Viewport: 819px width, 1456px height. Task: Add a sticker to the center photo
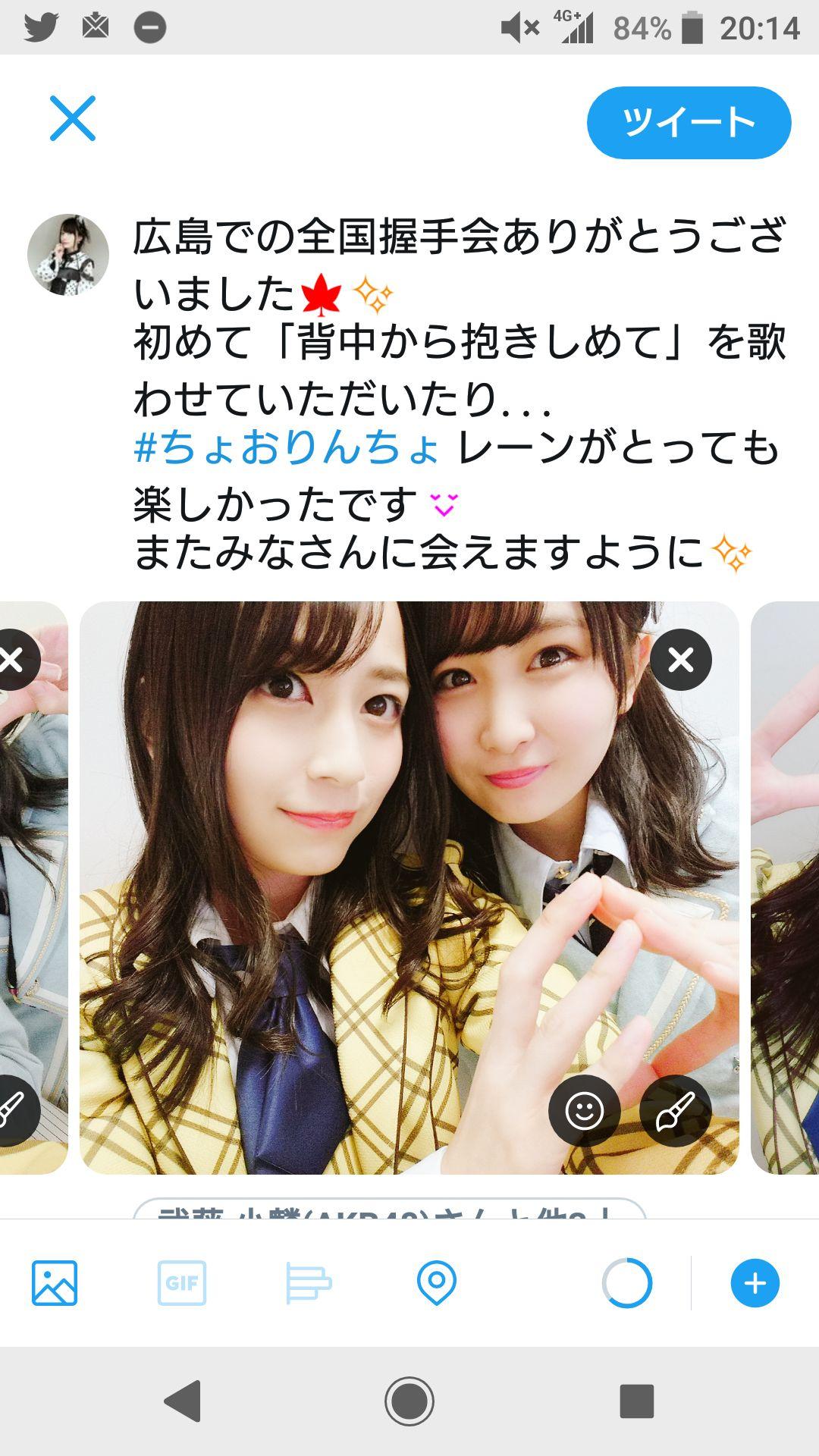(584, 1111)
